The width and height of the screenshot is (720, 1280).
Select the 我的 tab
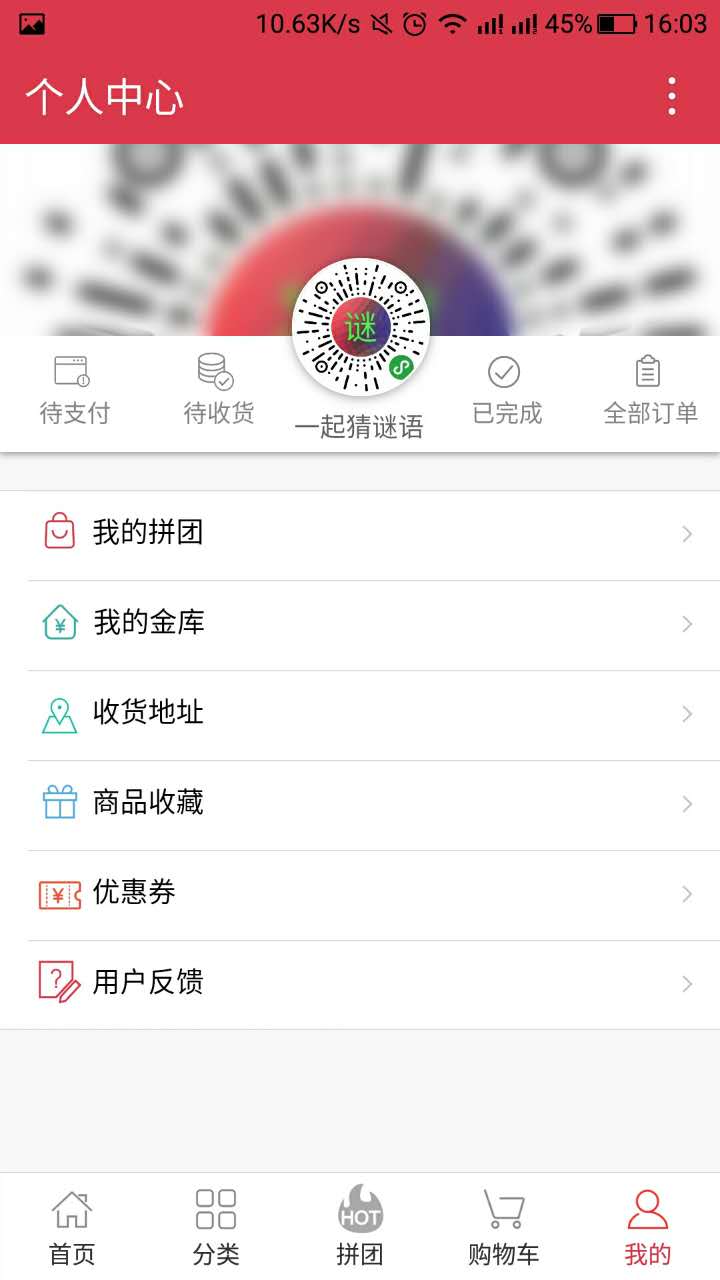[x=648, y=1227]
